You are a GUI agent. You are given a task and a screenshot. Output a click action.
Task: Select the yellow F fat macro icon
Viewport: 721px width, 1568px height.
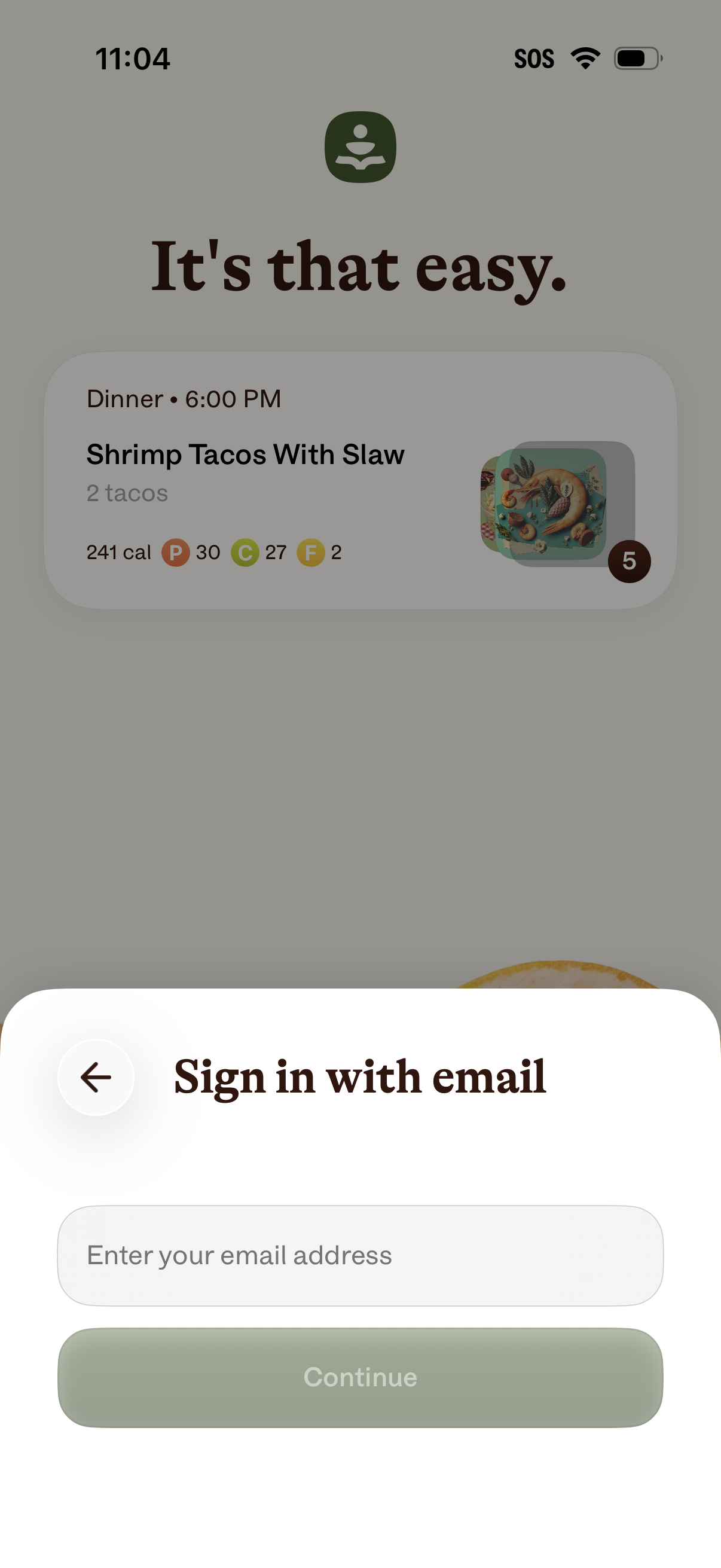(x=312, y=553)
